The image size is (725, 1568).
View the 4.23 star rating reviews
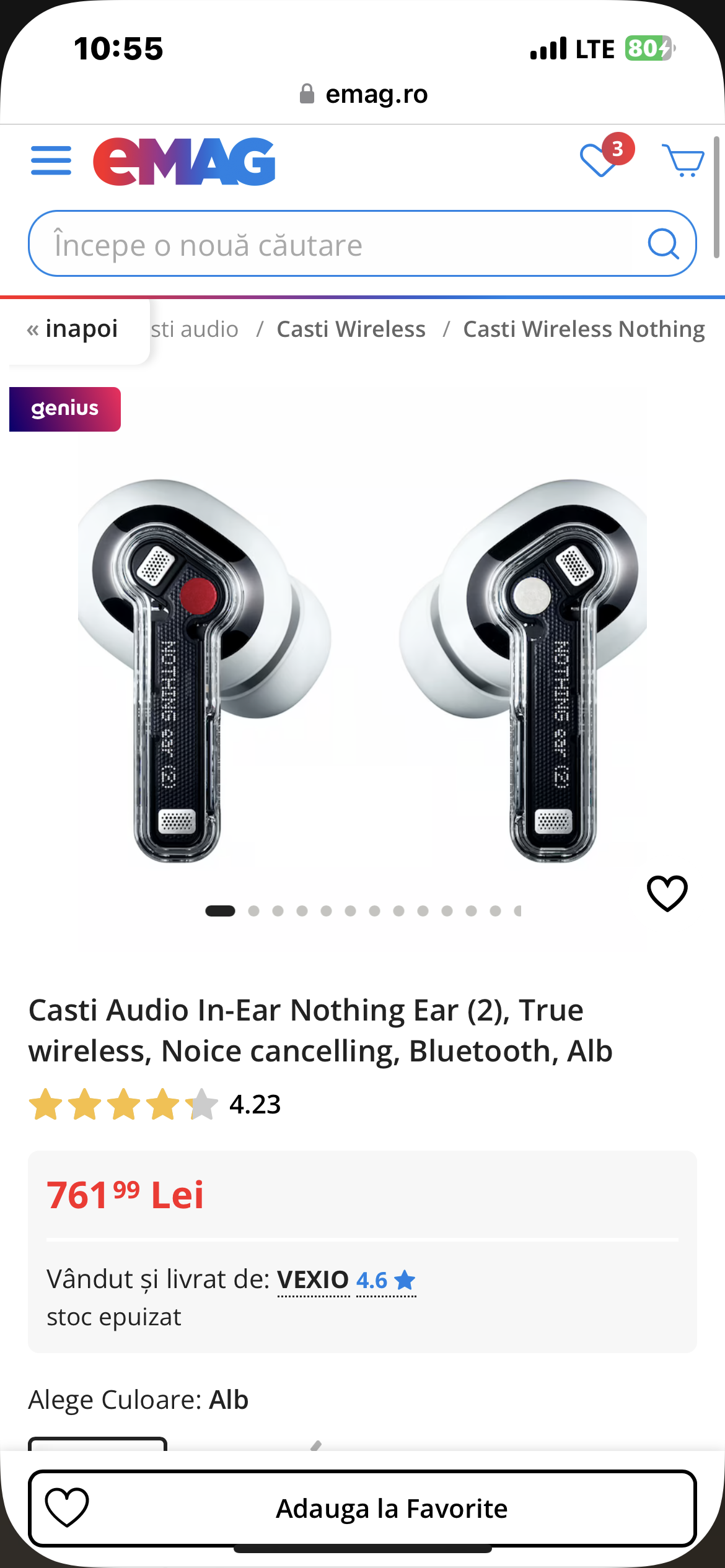155,1105
